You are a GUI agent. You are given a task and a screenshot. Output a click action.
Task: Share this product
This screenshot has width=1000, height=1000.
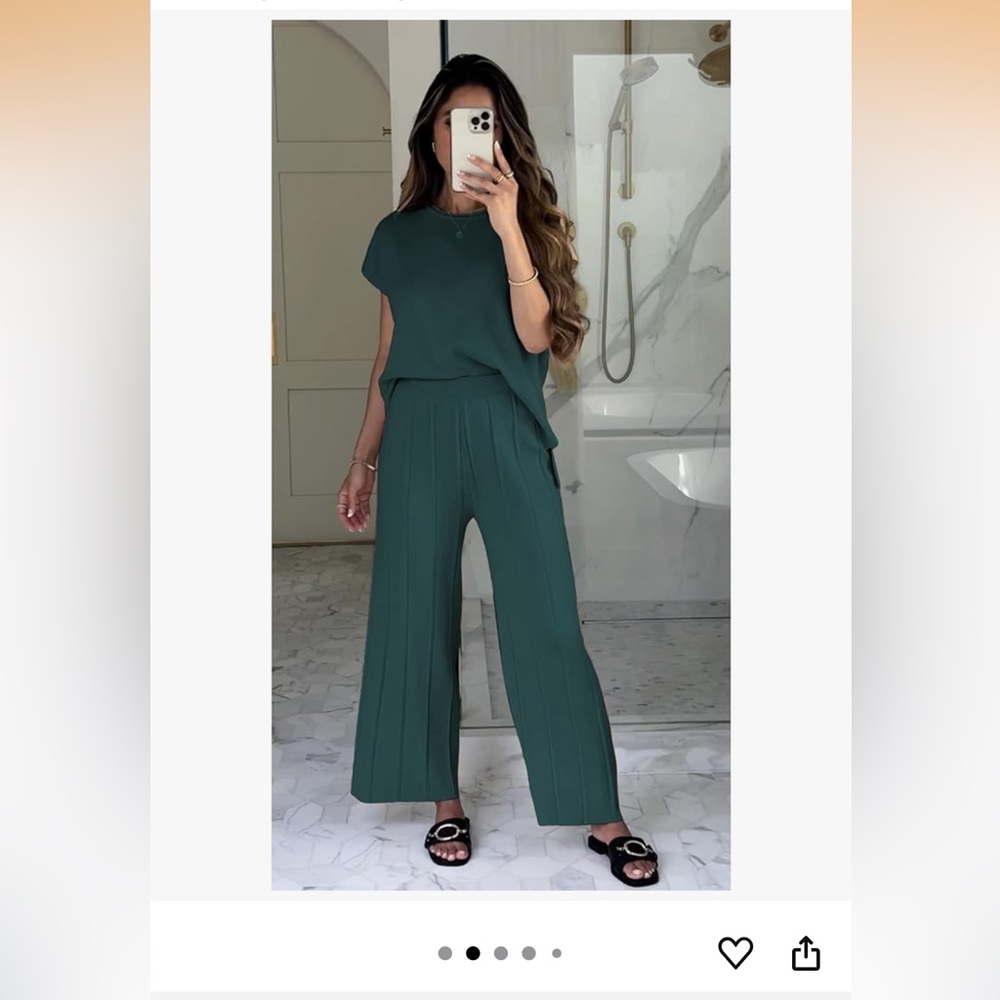(x=806, y=953)
